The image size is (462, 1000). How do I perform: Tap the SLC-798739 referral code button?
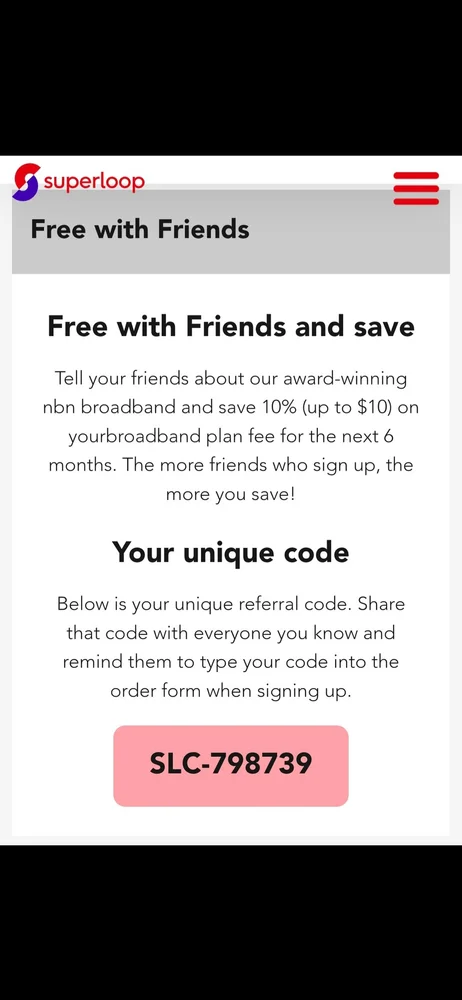click(231, 765)
